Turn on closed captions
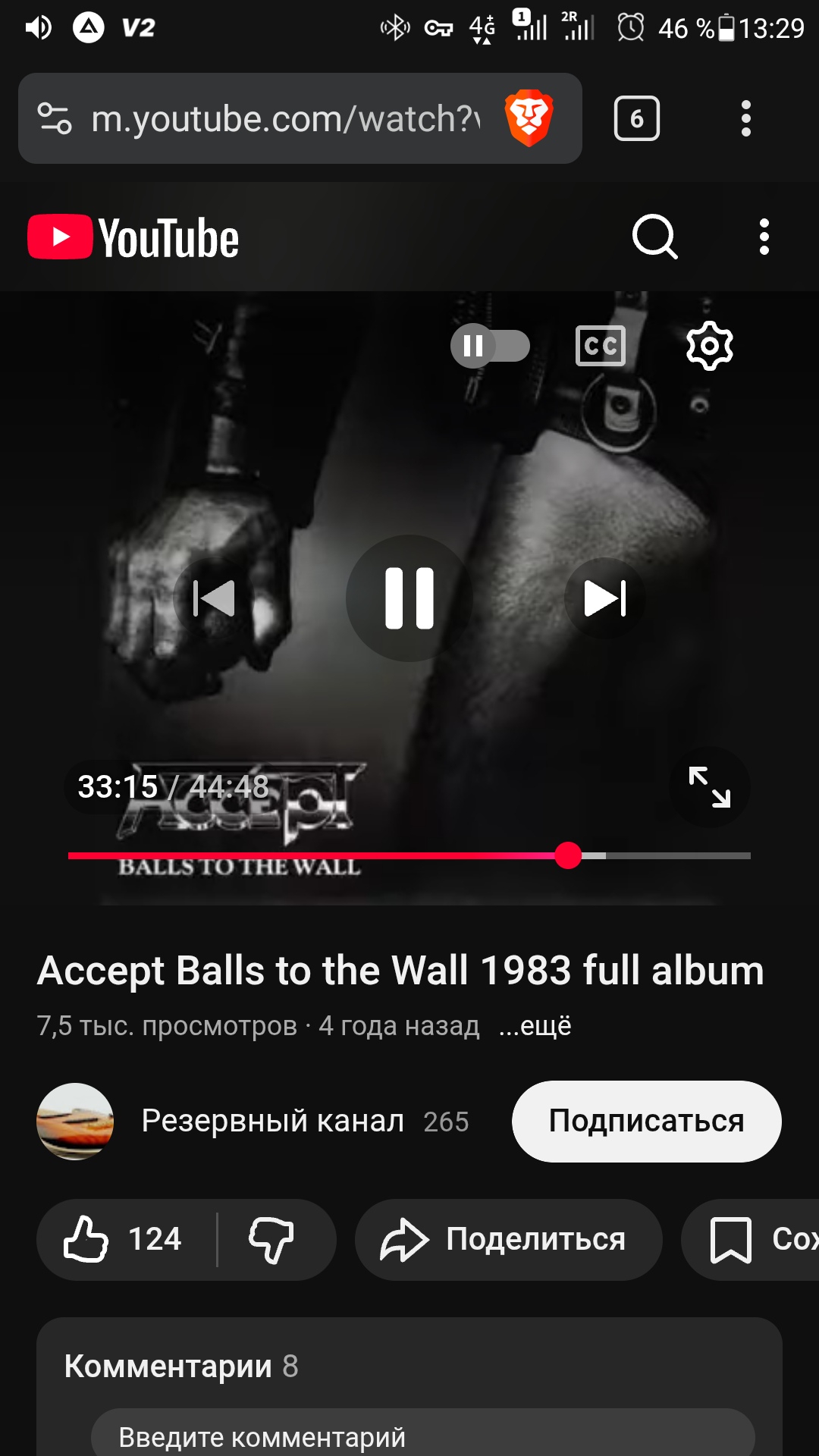Viewport: 819px width, 1456px height. coord(601,346)
